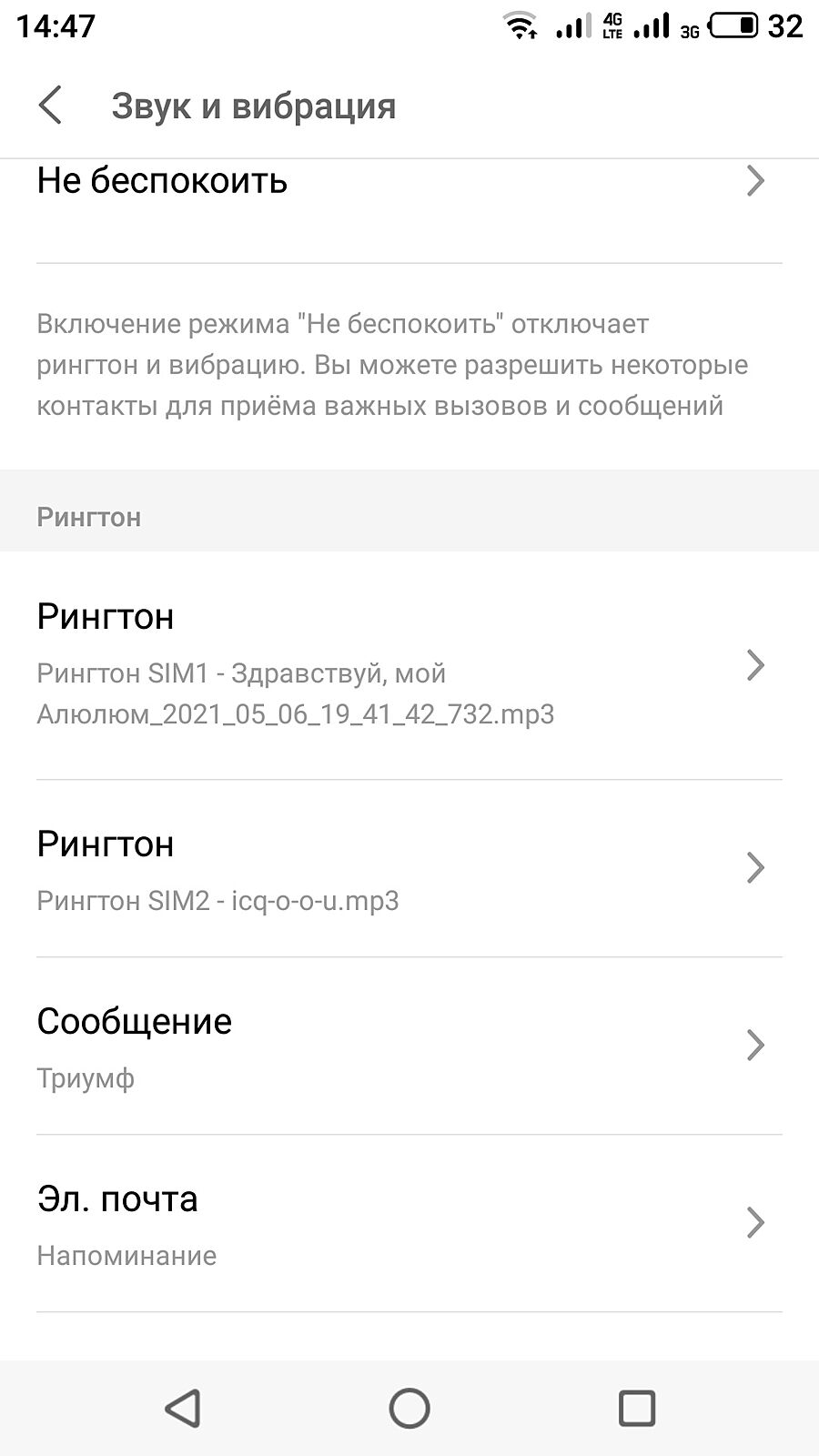Change the SIM1 ringtone
The image size is (819, 1456).
(x=400, y=665)
